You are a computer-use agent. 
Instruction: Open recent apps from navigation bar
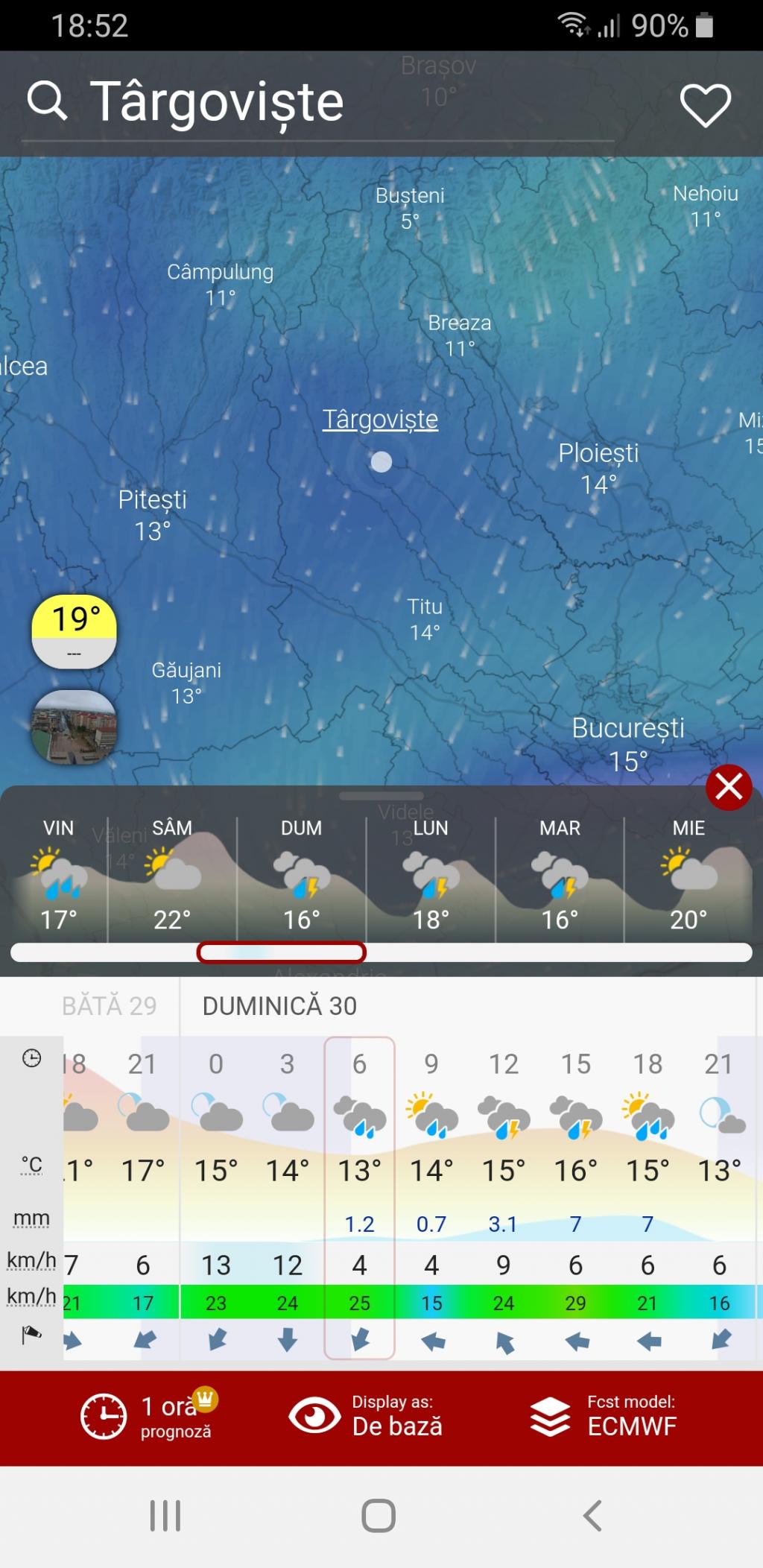coord(165,1516)
